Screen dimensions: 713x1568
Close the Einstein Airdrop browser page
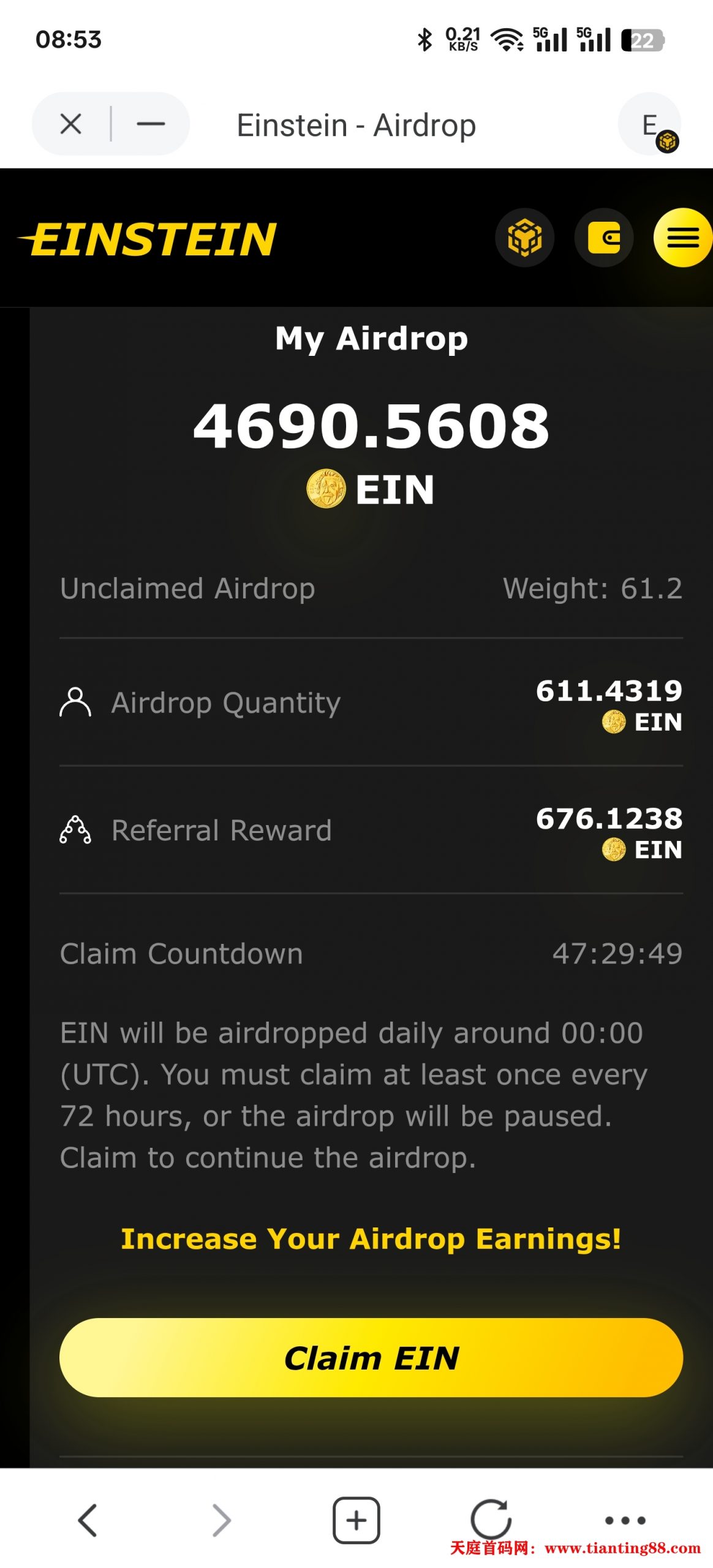tap(71, 124)
